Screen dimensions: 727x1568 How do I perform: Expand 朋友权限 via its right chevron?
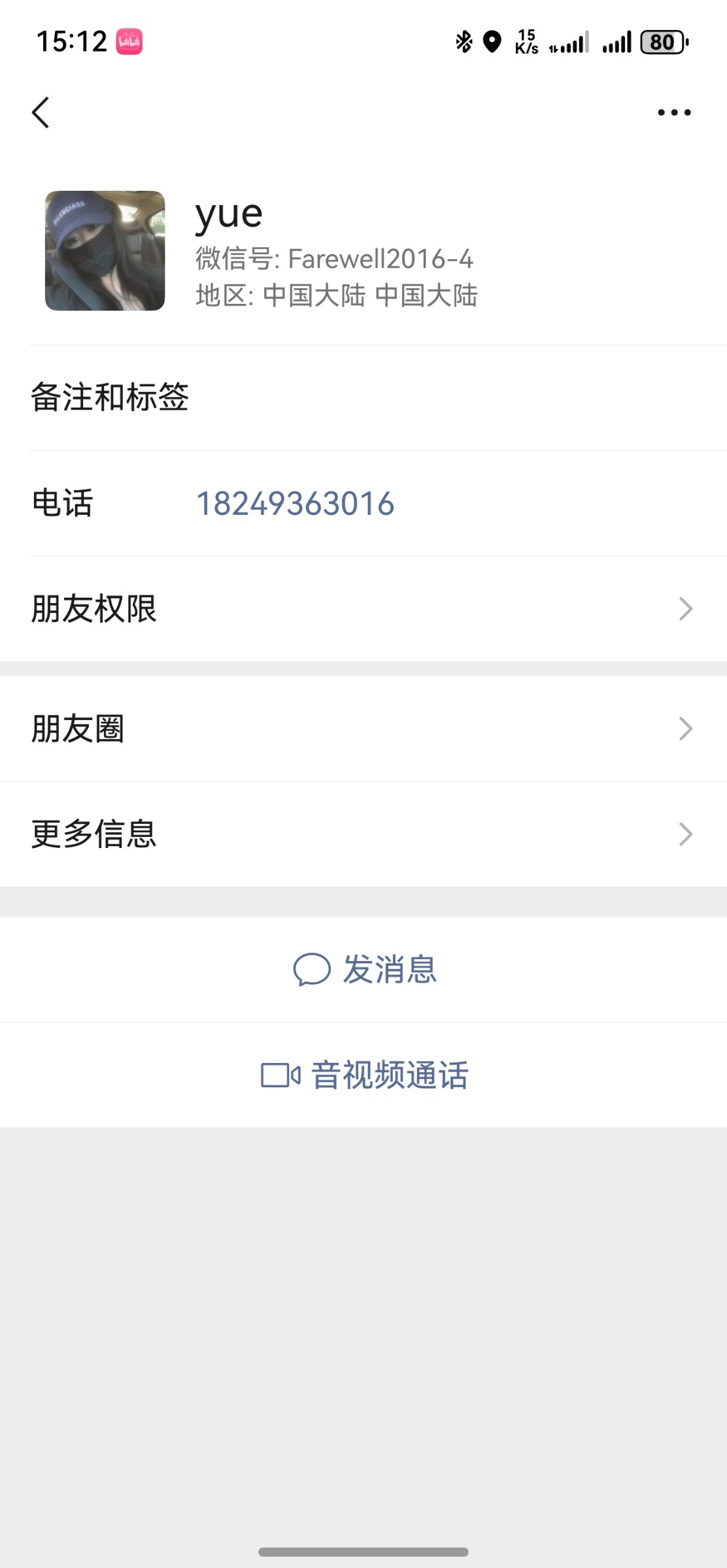coord(684,609)
